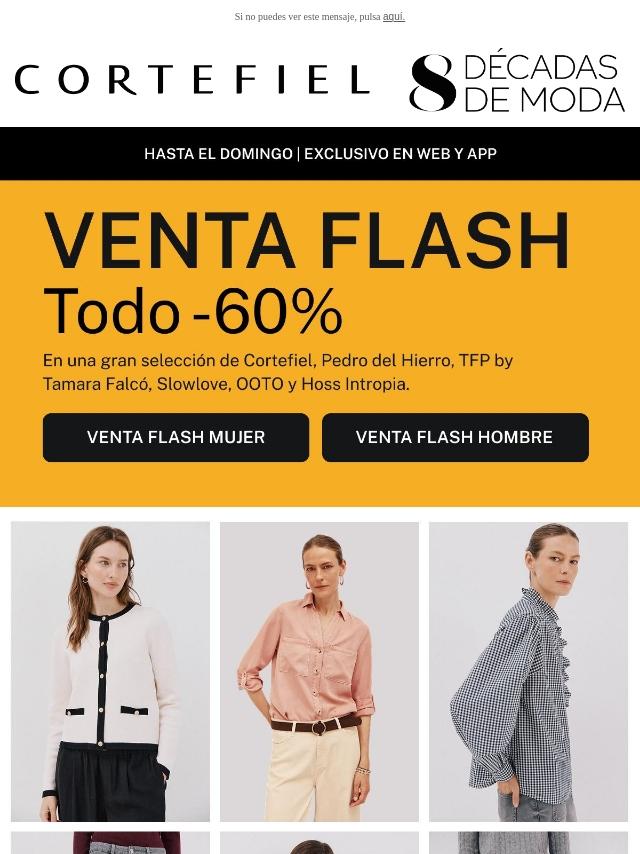View the pink button-up shirt product
Screen dimensions: 640x854
coord(319,671)
